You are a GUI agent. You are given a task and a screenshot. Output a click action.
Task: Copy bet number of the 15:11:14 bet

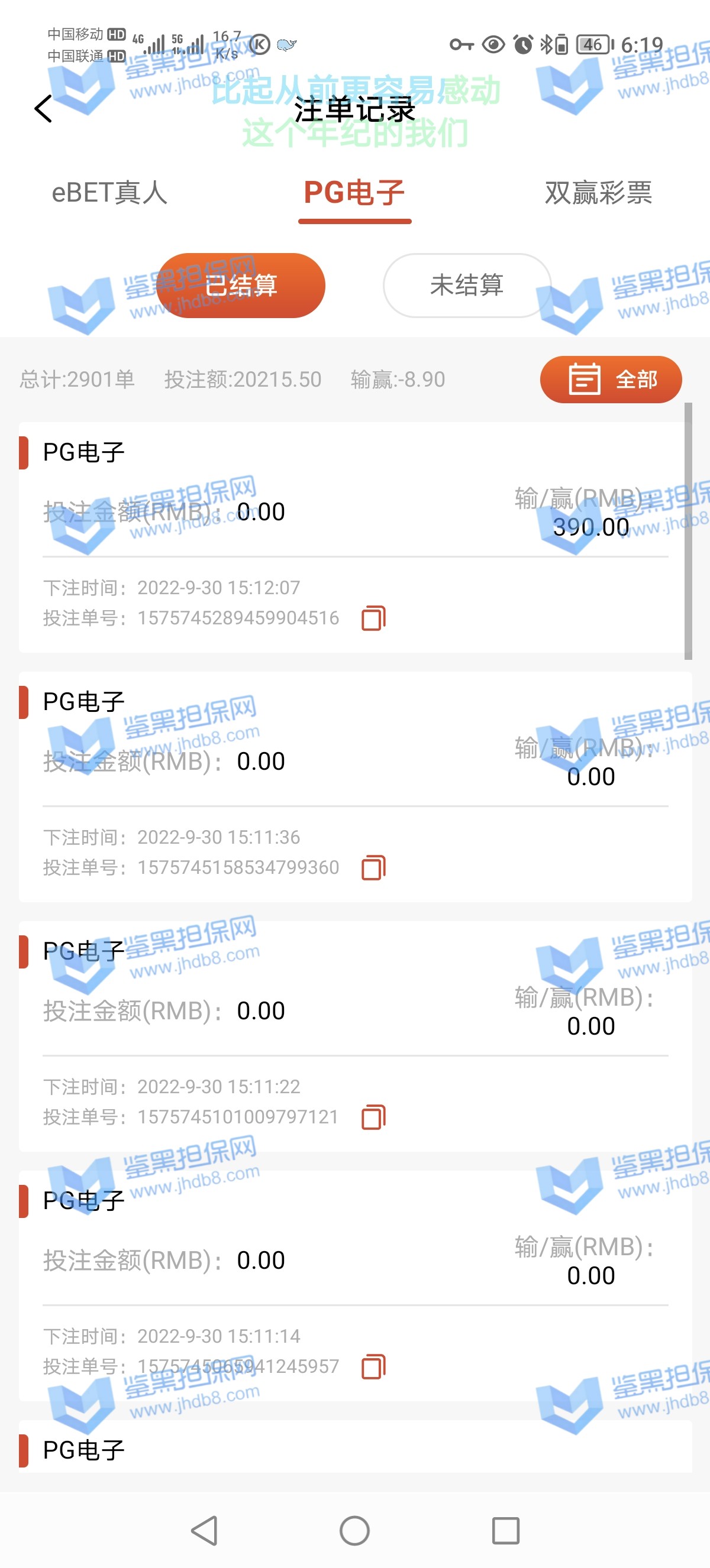373,1367
